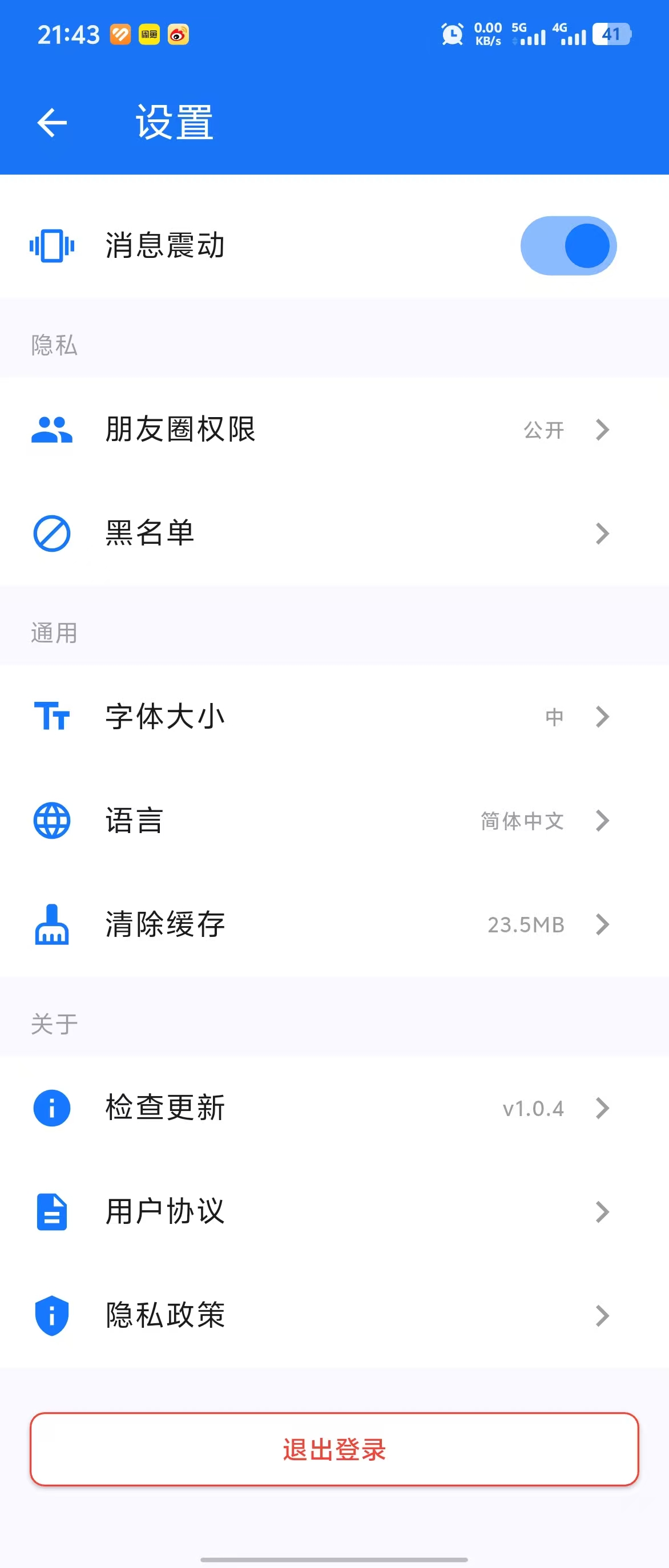
Task: Open the 黑名单 list
Action: [x=333, y=534]
